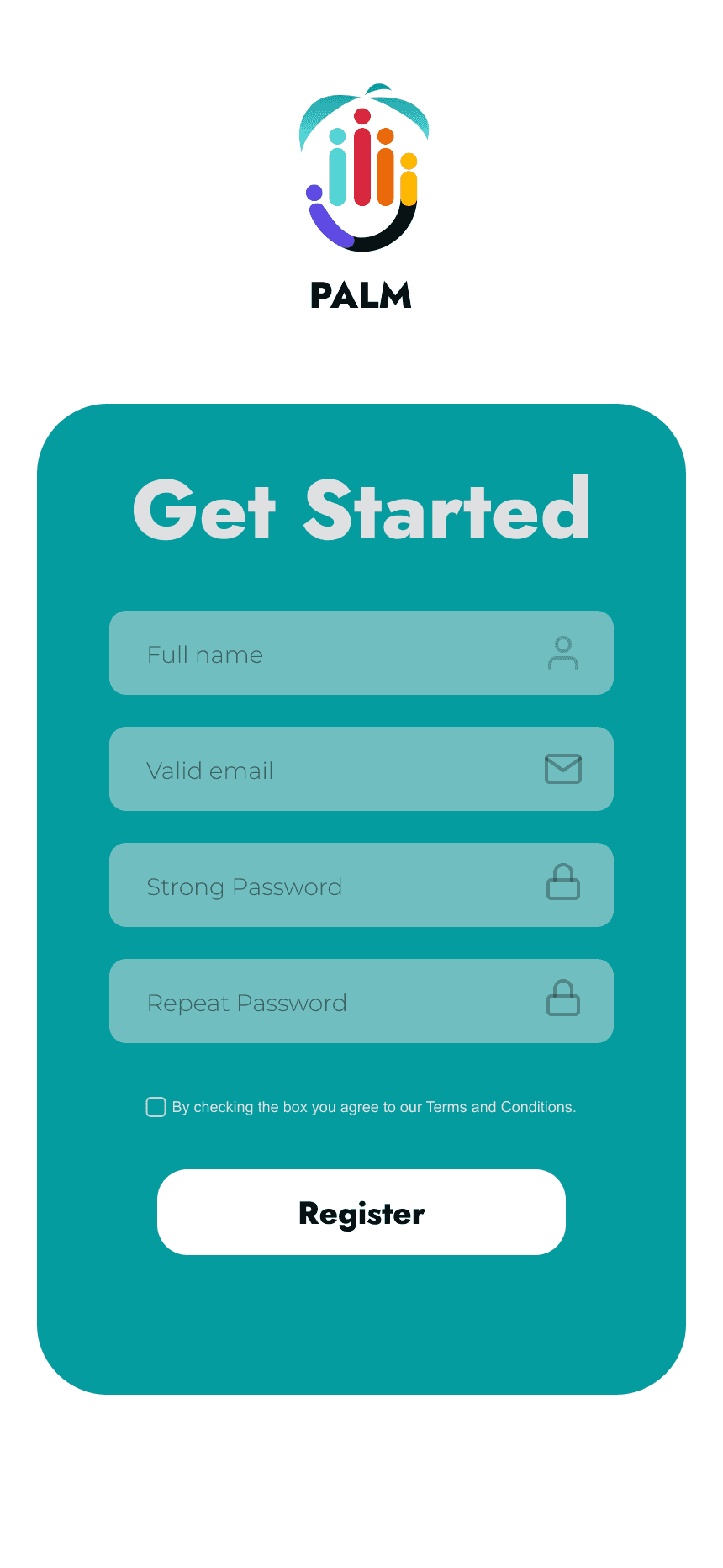Image resolution: width=723 pixels, height=1568 pixels.
Task: Select the Strong Password field
Action: tap(336, 885)
